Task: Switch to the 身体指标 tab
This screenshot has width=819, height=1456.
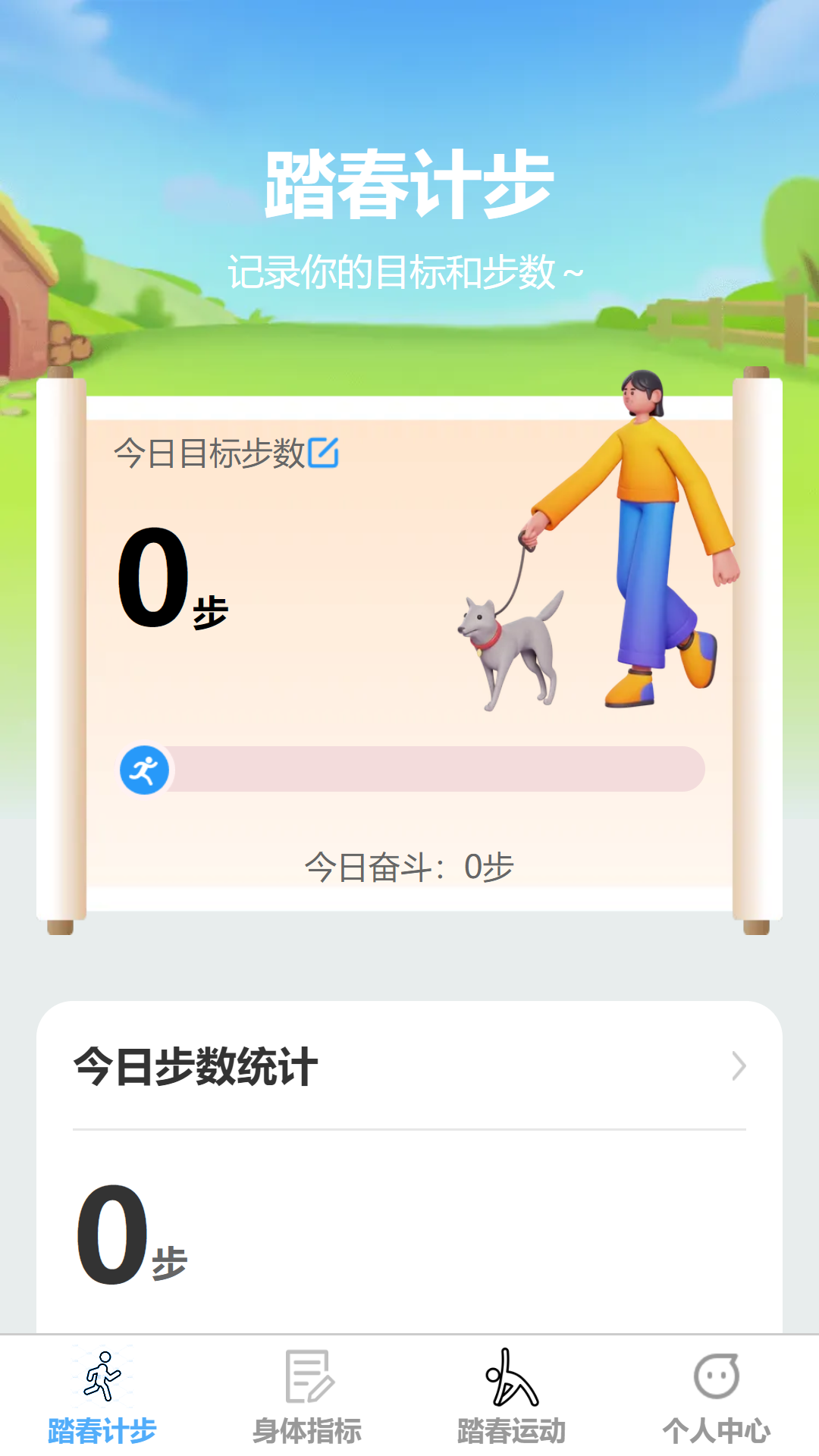Action: click(307, 1397)
